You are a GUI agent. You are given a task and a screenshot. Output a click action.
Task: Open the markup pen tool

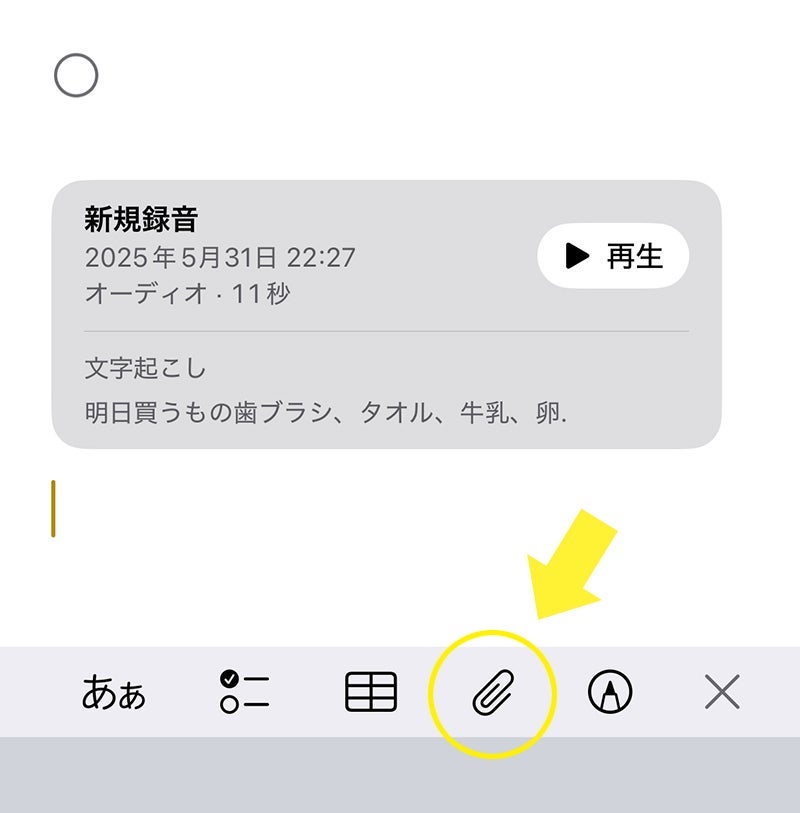tap(608, 692)
